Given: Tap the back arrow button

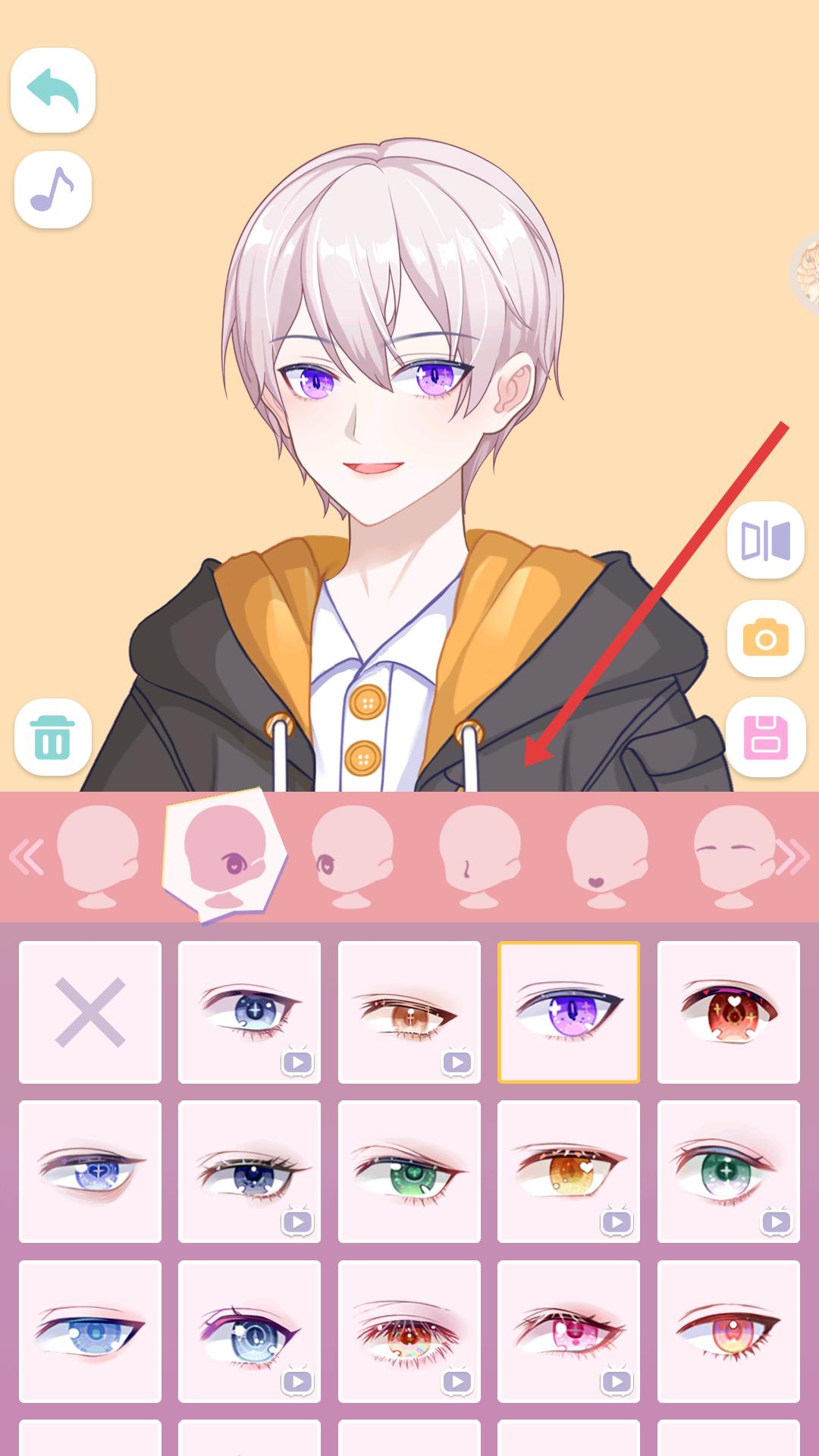Looking at the screenshot, I should pos(53,90).
